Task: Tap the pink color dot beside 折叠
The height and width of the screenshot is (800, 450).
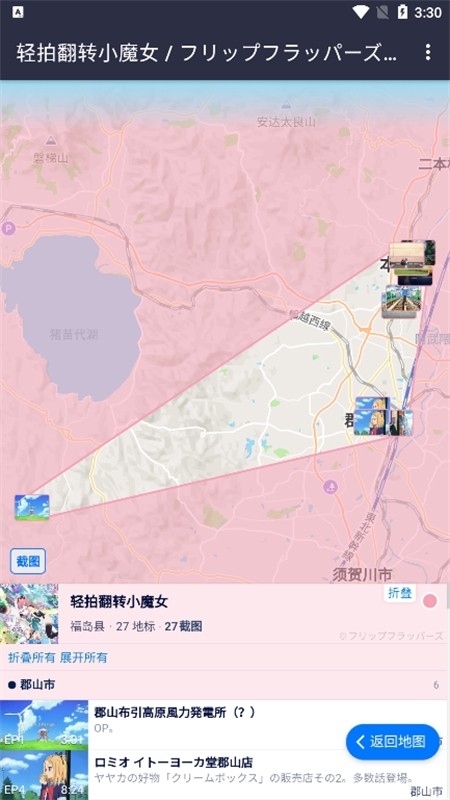Action: point(430,601)
